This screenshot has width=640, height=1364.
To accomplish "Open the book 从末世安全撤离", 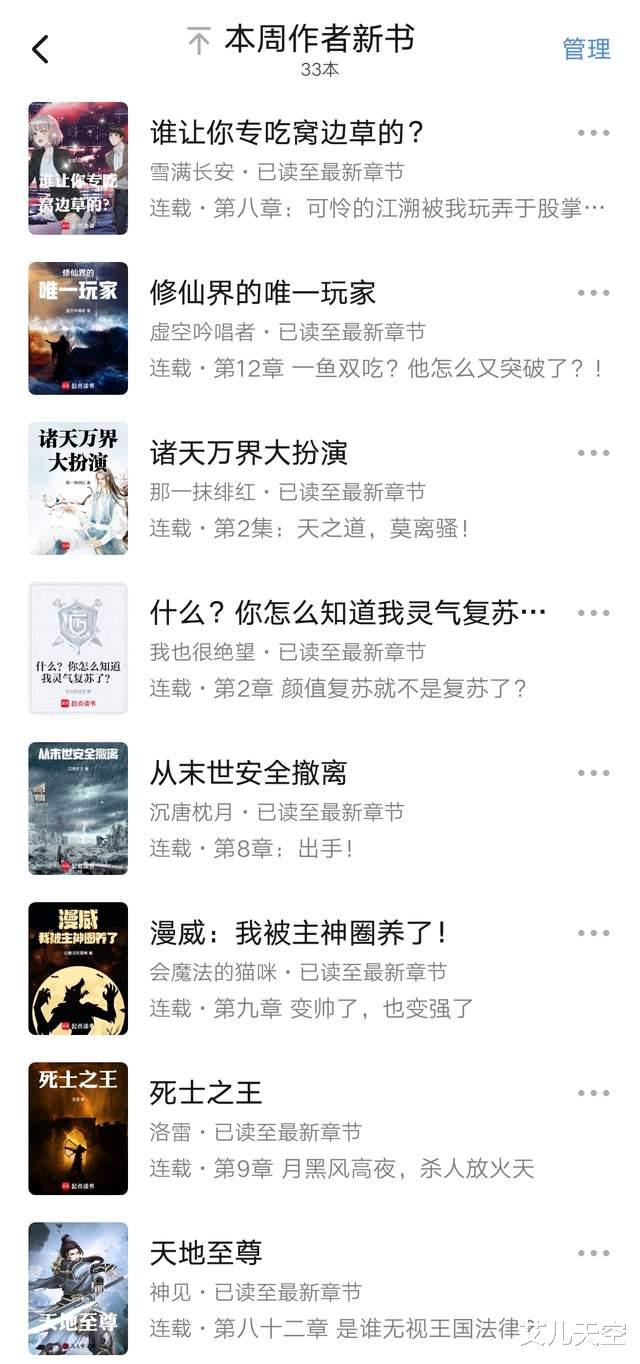I will (x=248, y=773).
